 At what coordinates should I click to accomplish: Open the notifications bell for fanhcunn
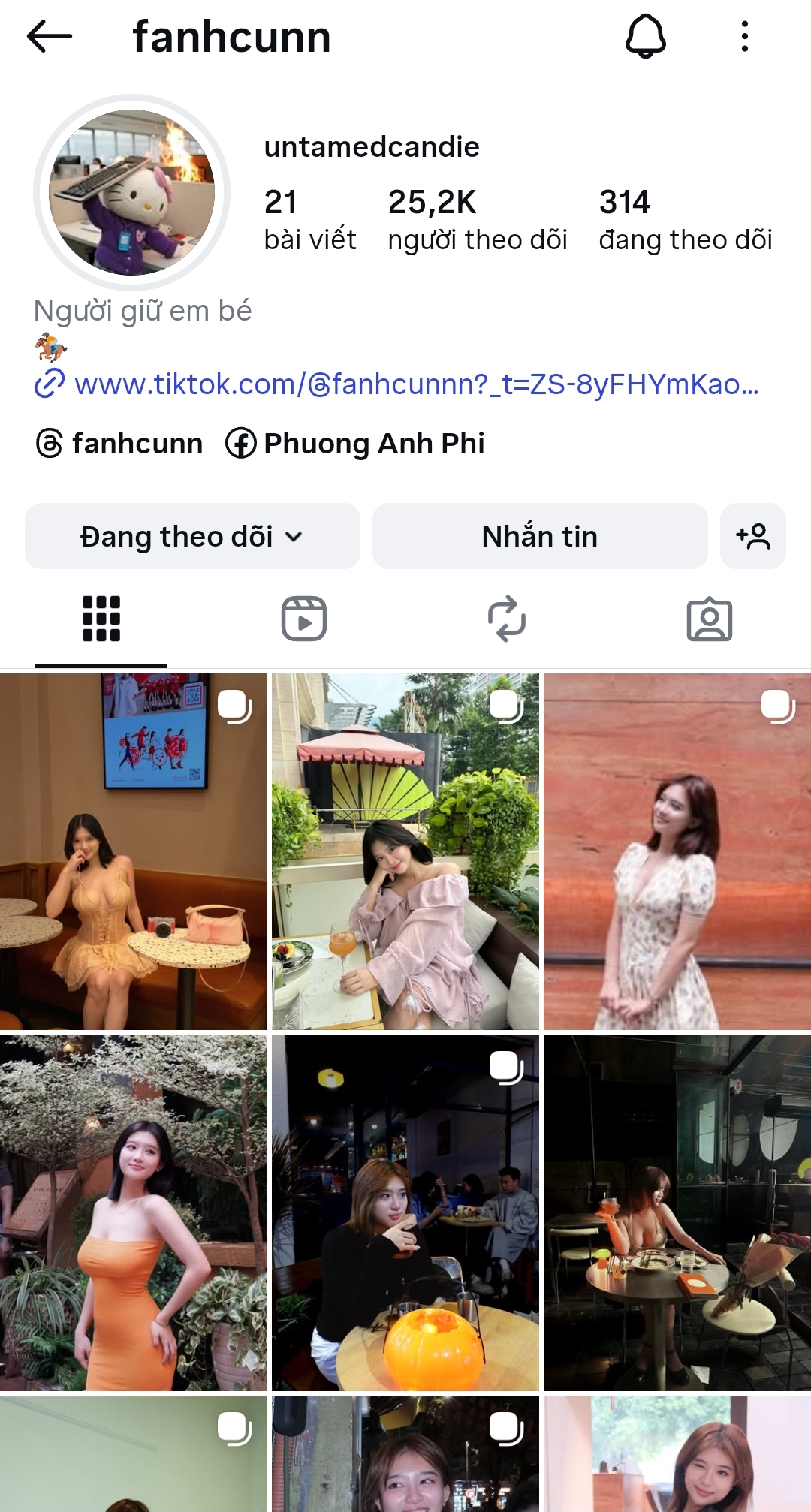[645, 36]
